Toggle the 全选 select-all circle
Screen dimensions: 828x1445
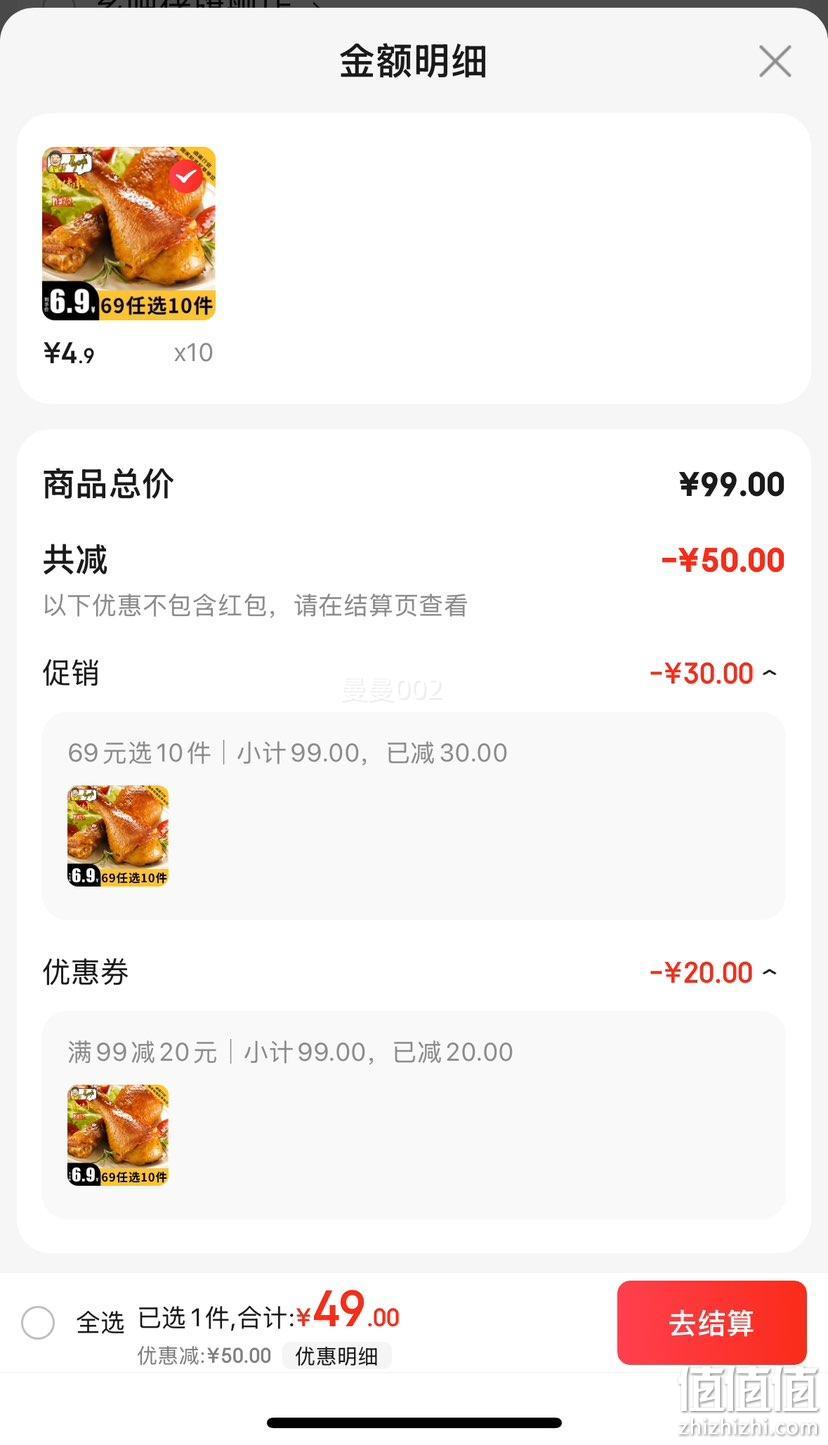click(38, 1323)
